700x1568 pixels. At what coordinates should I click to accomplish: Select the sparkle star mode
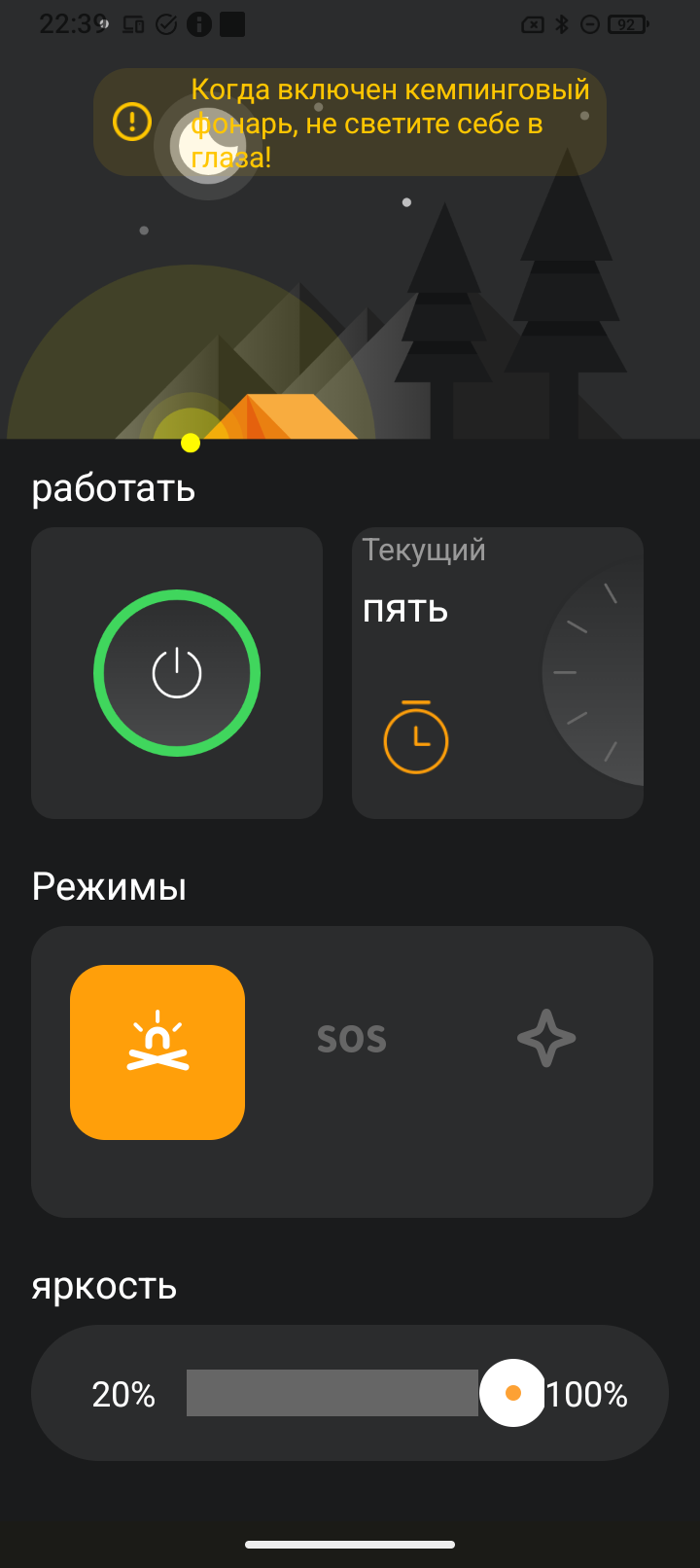(546, 1038)
